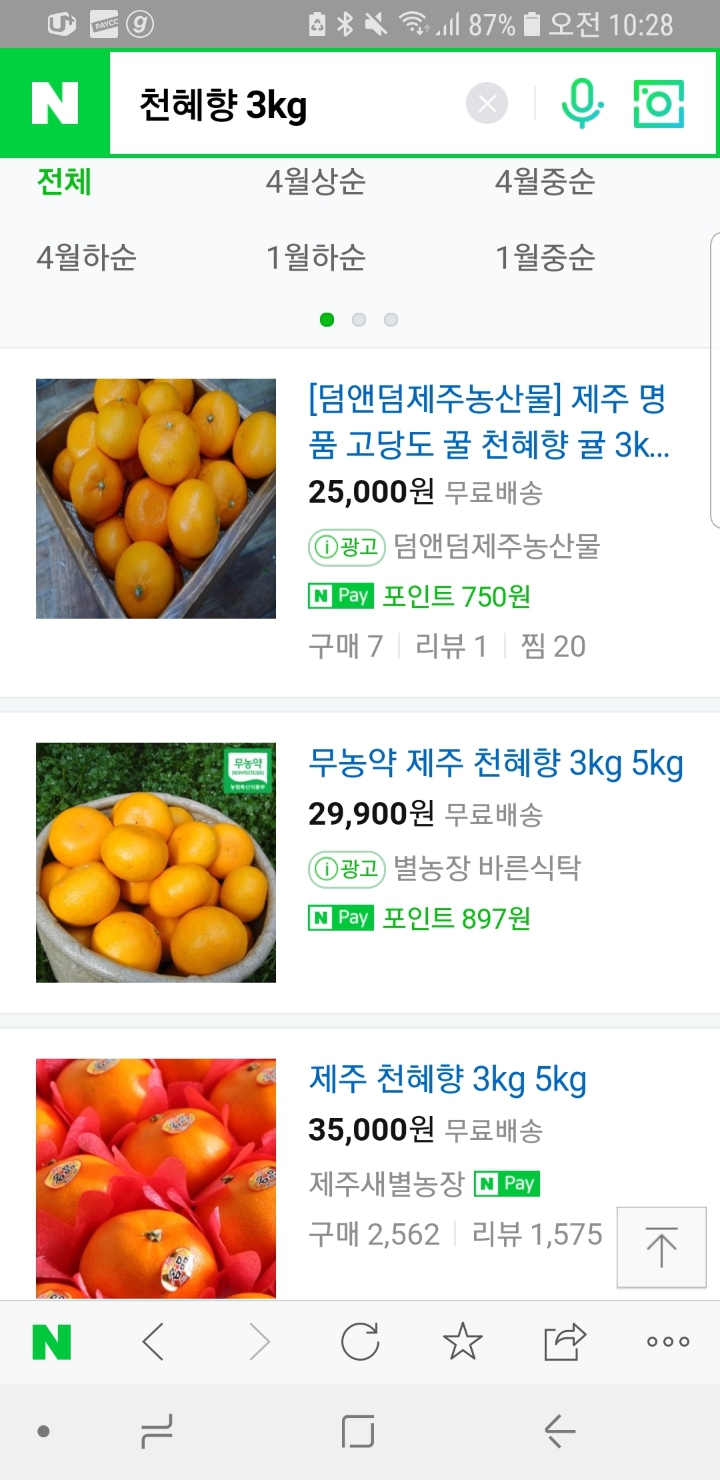Image resolution: width=720 pixels, height=1480 pixels.
Task: Choose the 1월하순 filter
Action: click(x=315, y=258)
